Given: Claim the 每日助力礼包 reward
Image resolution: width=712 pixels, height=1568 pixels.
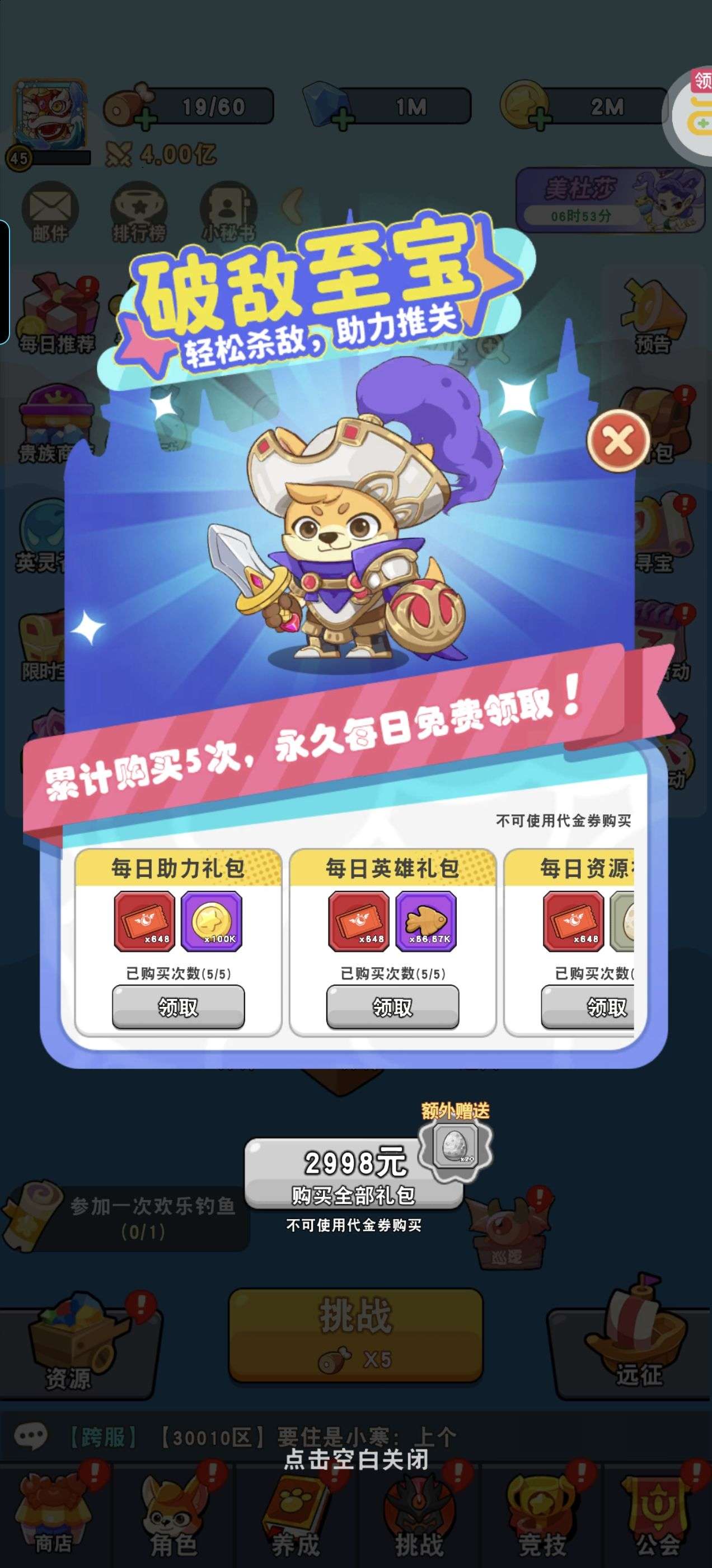Looking at the screenshot, I should (177, 1007).
